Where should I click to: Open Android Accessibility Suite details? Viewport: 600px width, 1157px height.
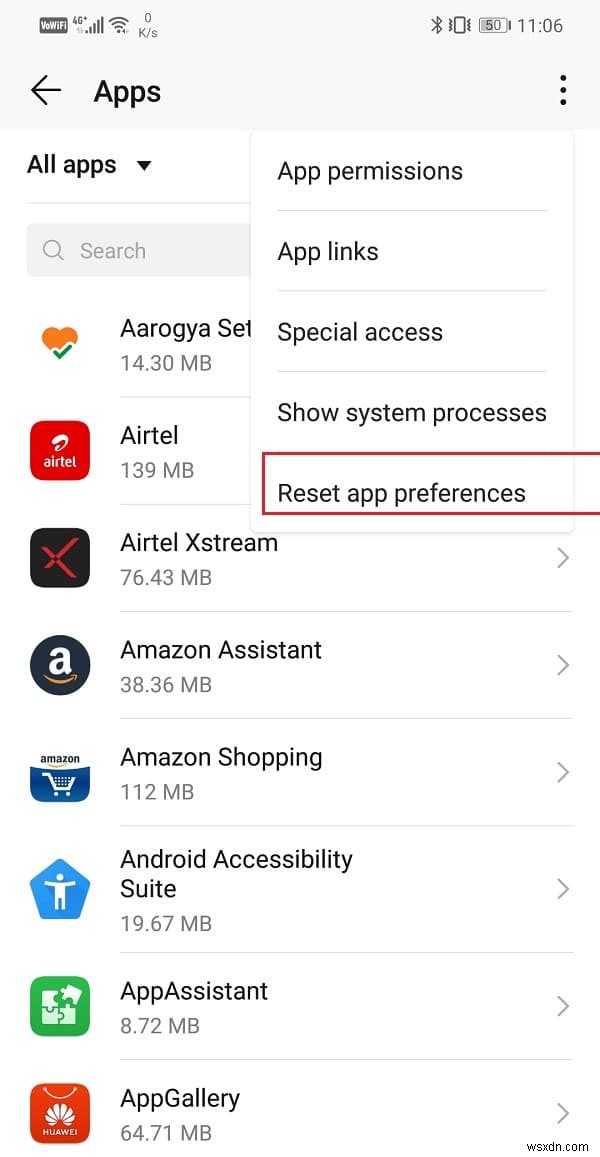300,888
